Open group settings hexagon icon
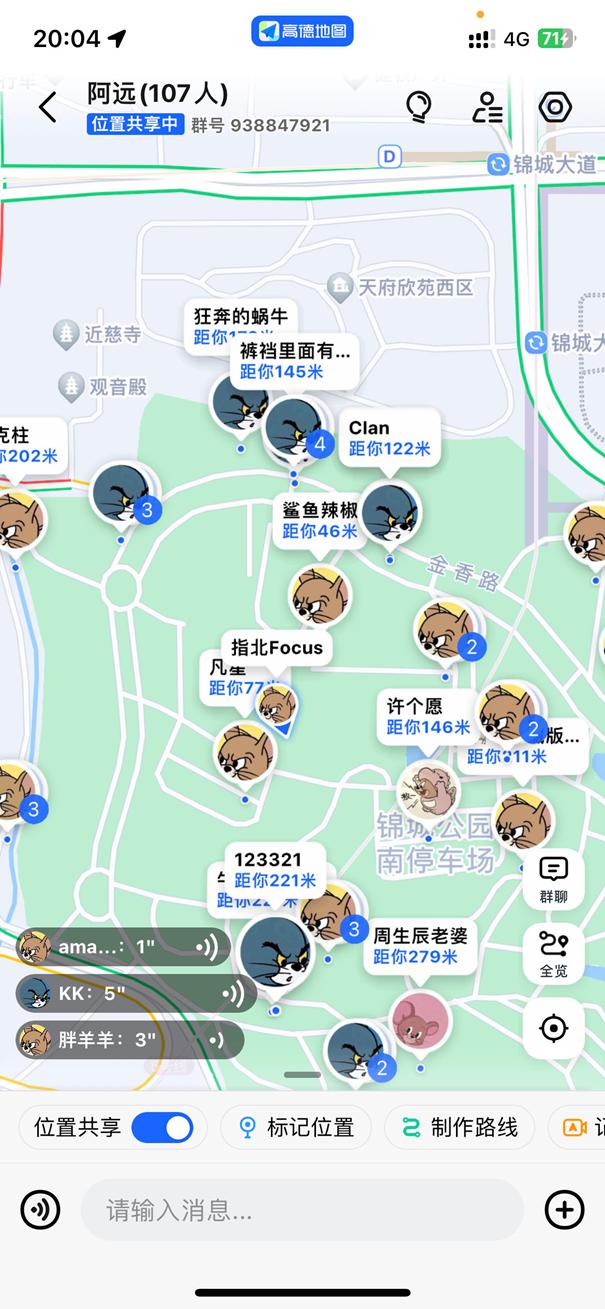This screenshot has width=605, height=1309. pyautogui.click(x=555, y=107)
